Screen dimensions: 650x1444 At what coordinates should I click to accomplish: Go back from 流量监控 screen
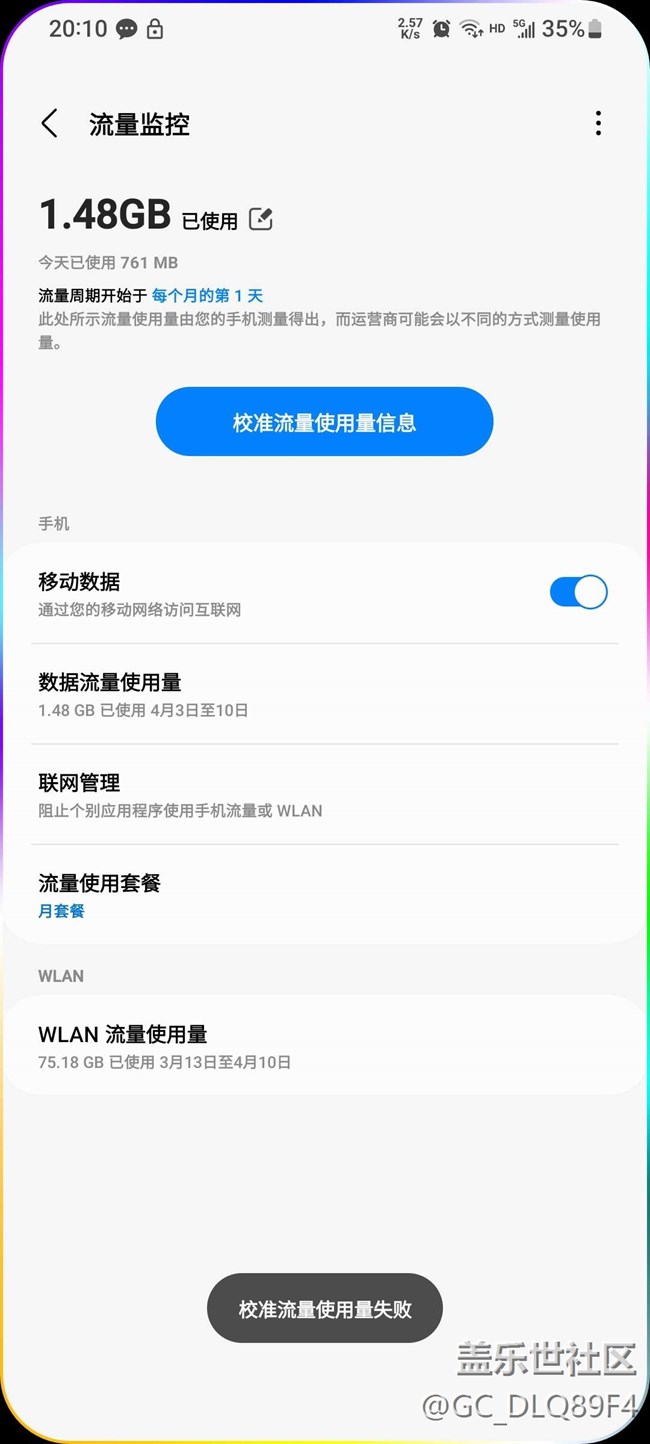(x=49, y=124)
